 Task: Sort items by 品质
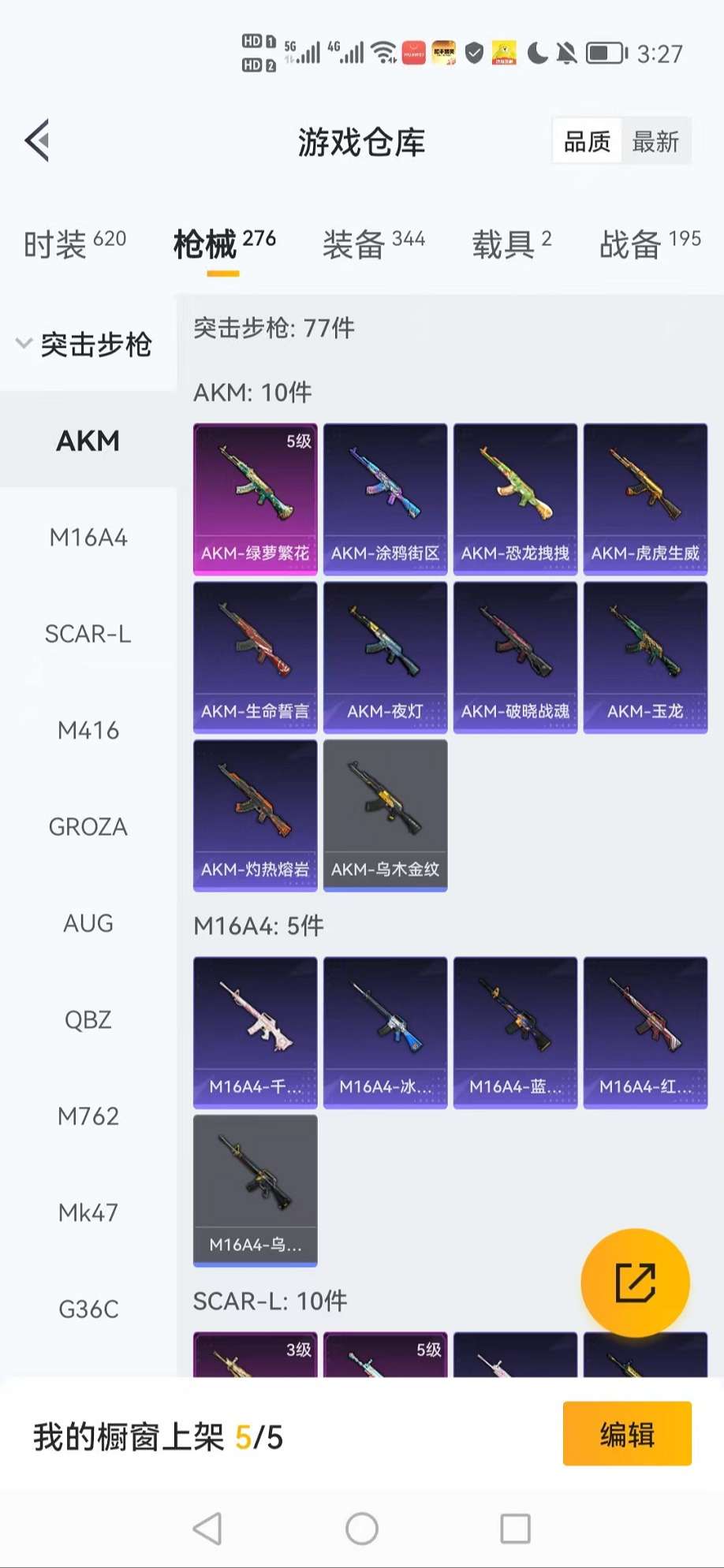click(587, 142)
